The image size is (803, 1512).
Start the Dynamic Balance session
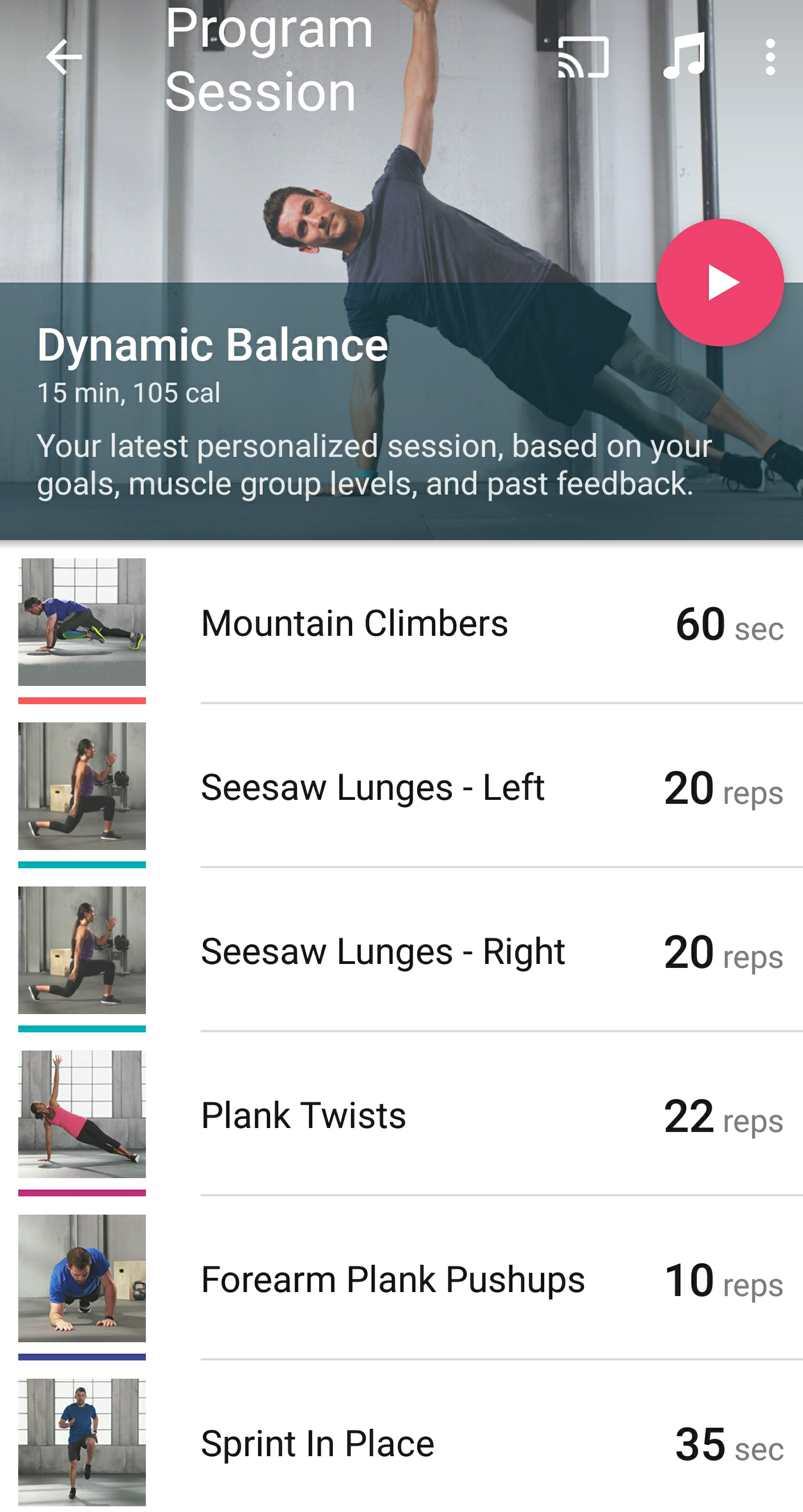[x=720, y=283]
